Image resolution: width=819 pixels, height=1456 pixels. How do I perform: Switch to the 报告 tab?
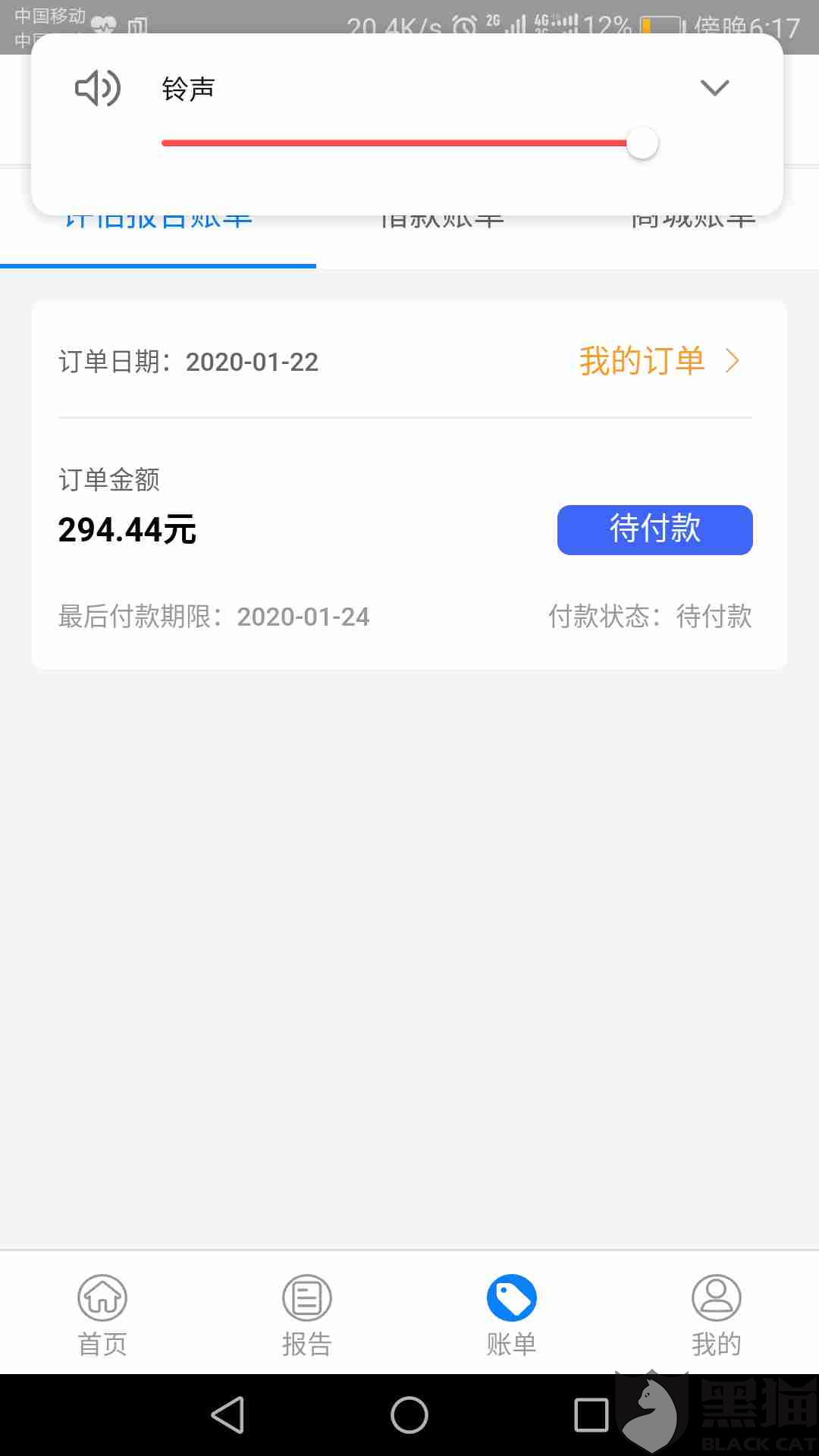pos(307,1315)
